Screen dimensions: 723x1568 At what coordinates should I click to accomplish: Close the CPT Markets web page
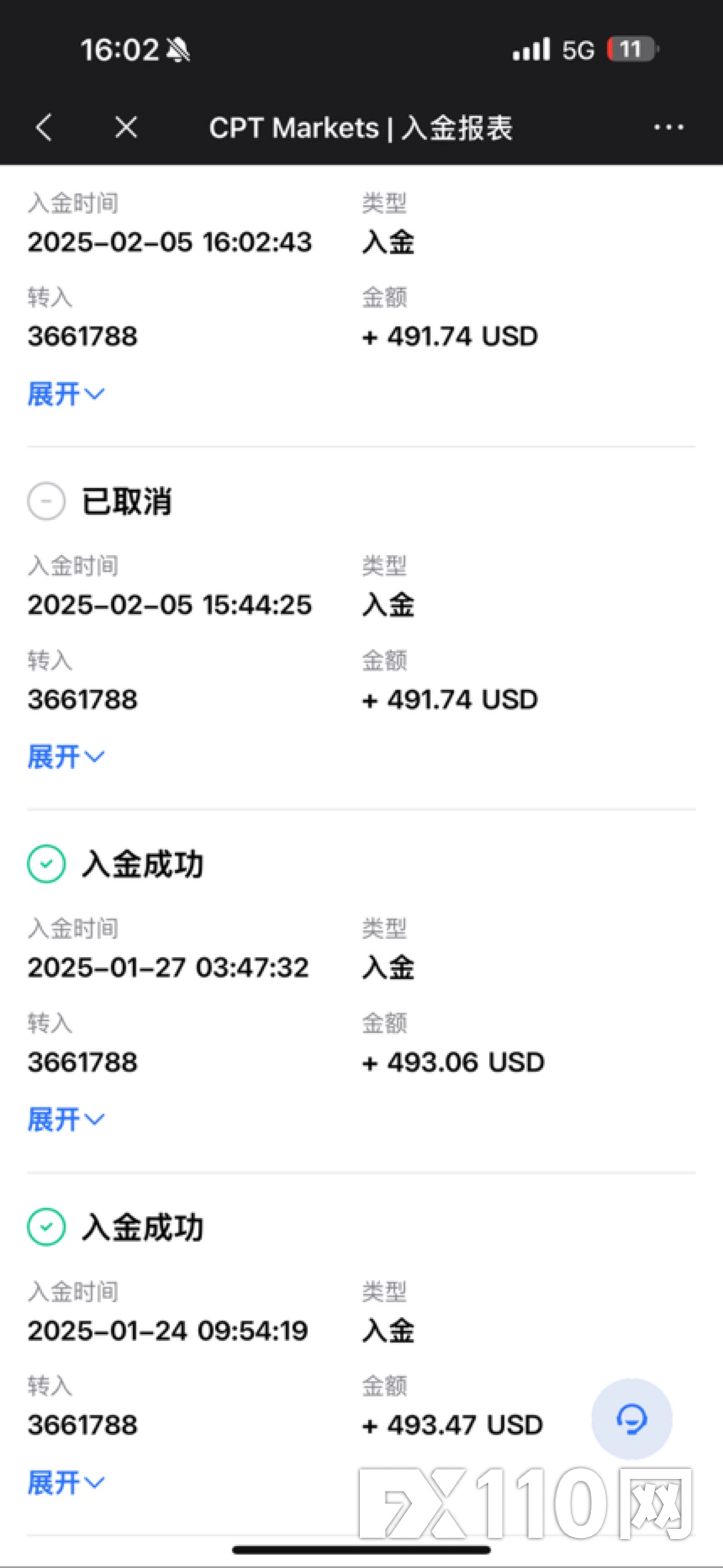tap(126, 128)
